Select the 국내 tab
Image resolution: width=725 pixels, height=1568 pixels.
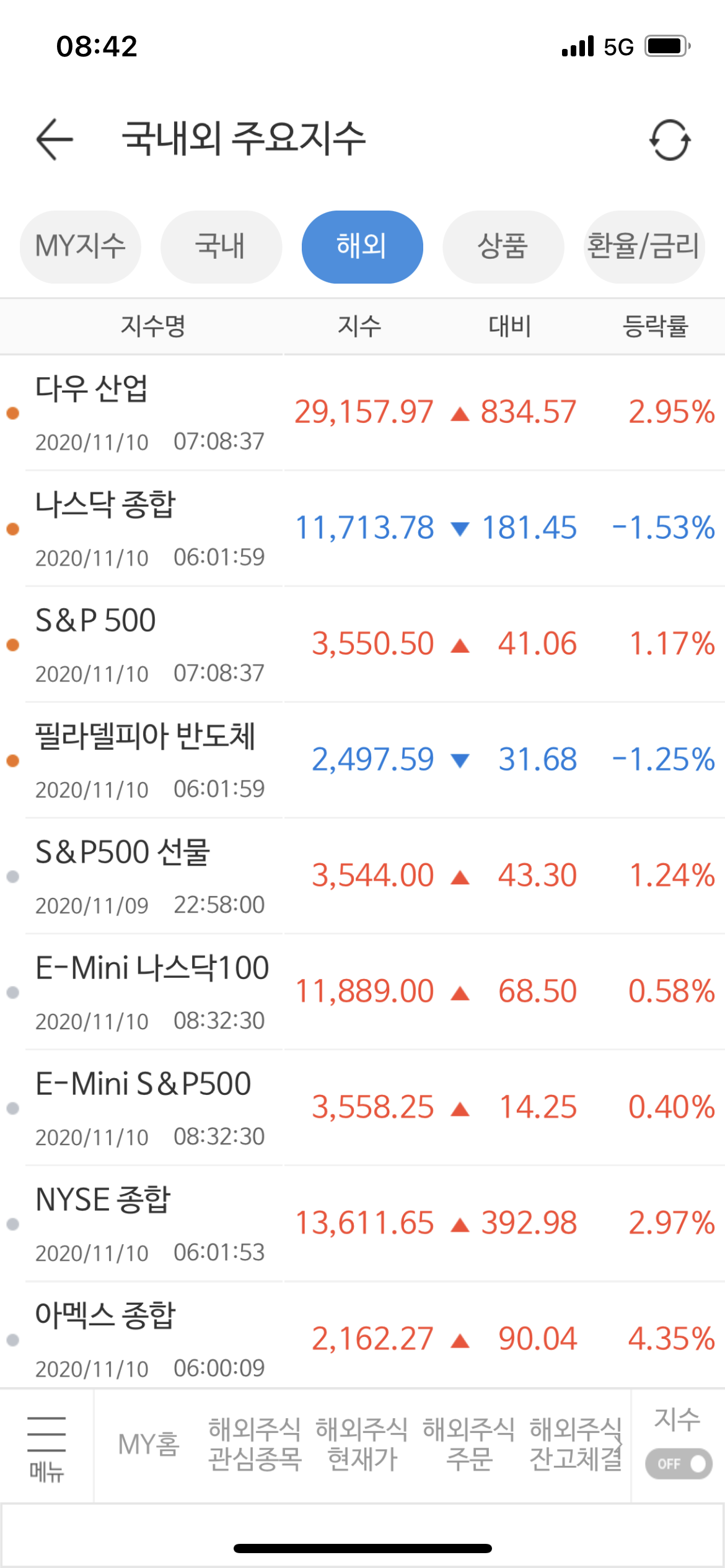(221, 246)
